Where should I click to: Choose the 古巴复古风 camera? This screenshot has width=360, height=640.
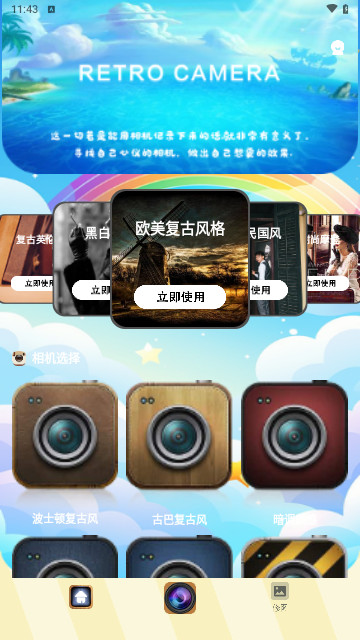click(179, 435)
